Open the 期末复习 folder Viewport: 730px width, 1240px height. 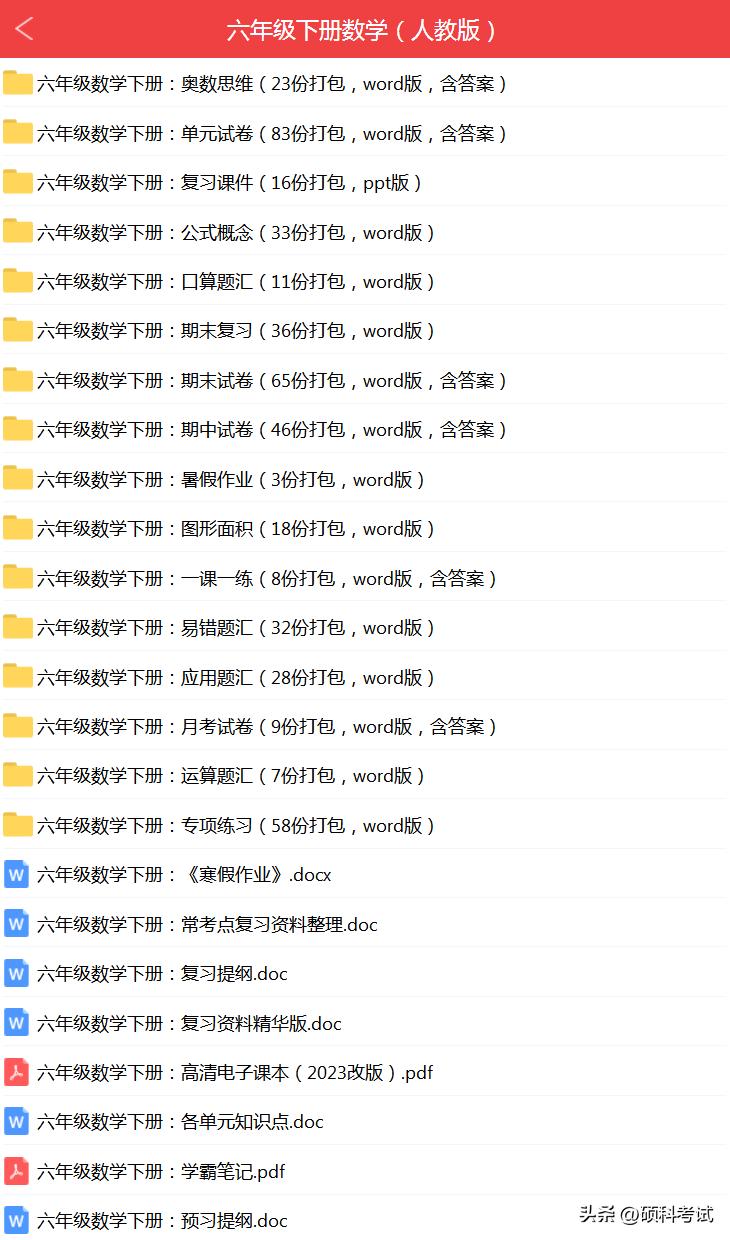(x=235, y=331)
